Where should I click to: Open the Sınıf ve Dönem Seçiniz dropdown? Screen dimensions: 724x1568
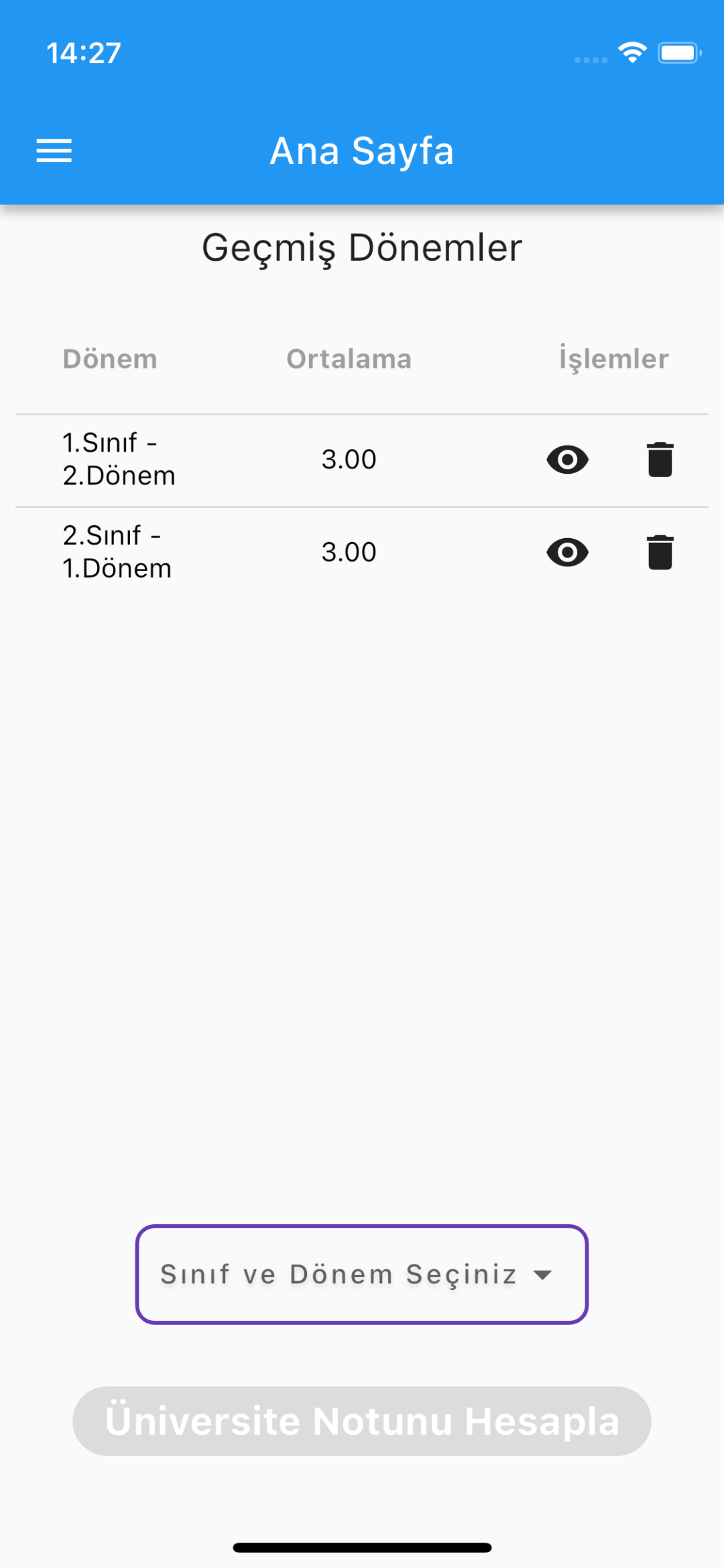[x=362, y=1275]
